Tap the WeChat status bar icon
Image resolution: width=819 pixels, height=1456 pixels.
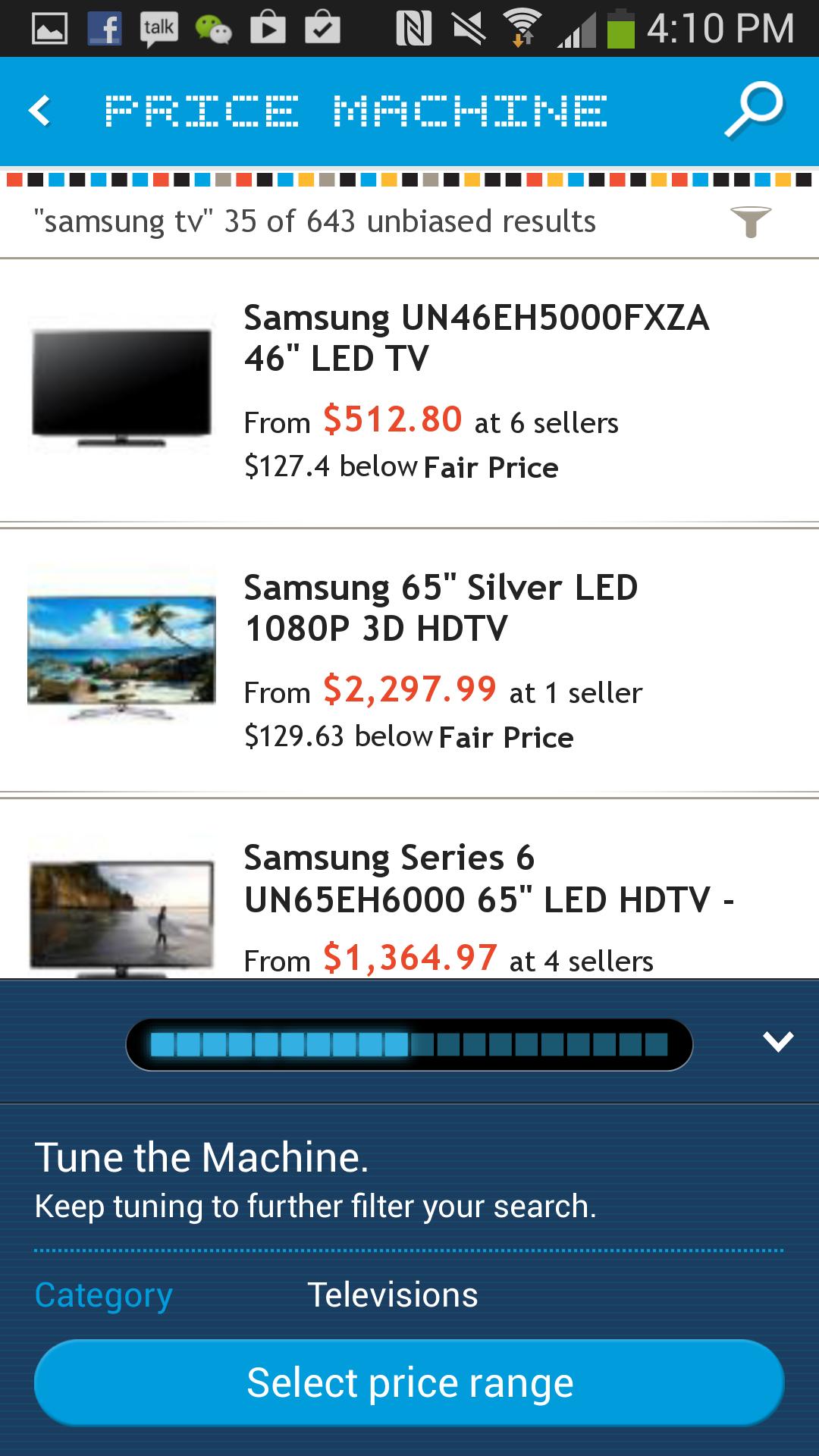pos(213,27)
